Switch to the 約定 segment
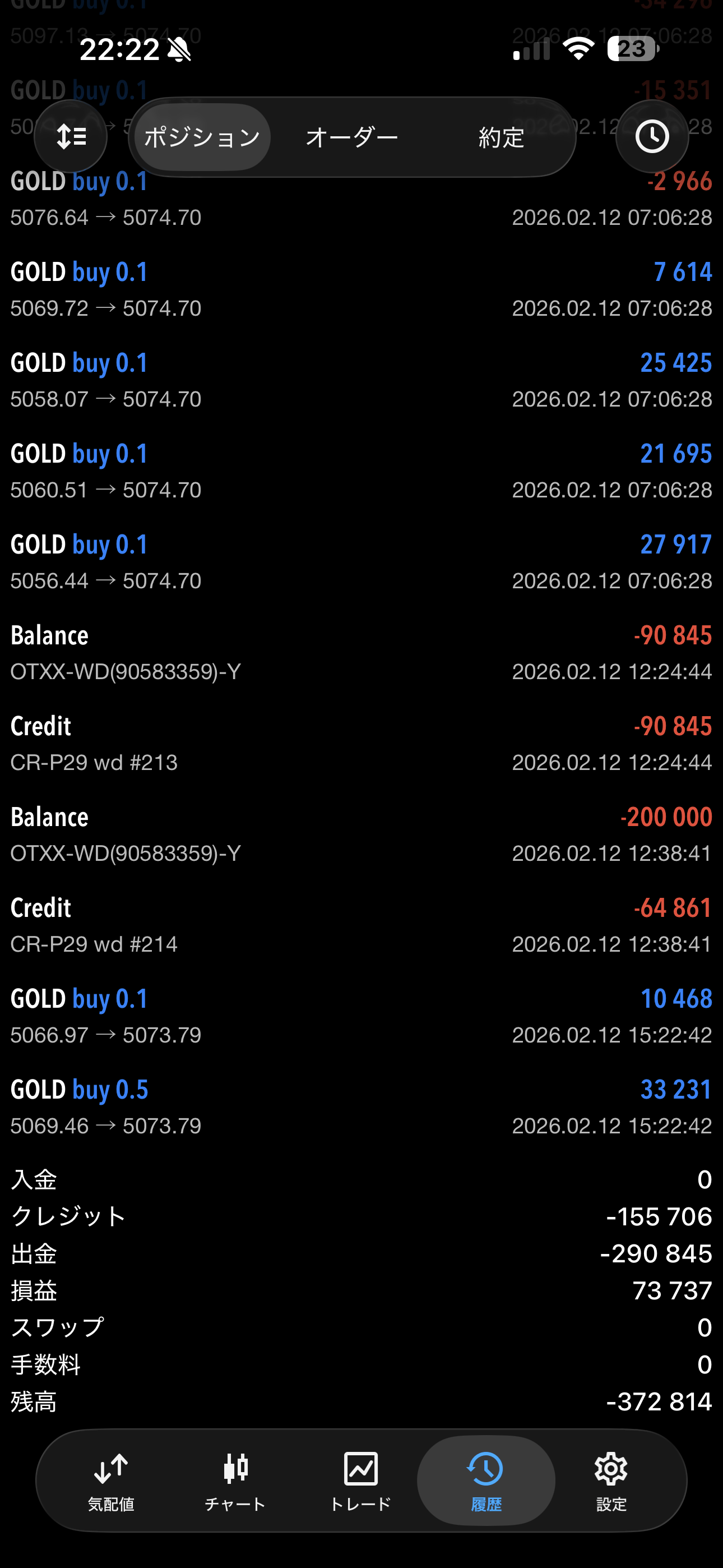Viewport: 723px width, 1568px height. pos(501,137)
